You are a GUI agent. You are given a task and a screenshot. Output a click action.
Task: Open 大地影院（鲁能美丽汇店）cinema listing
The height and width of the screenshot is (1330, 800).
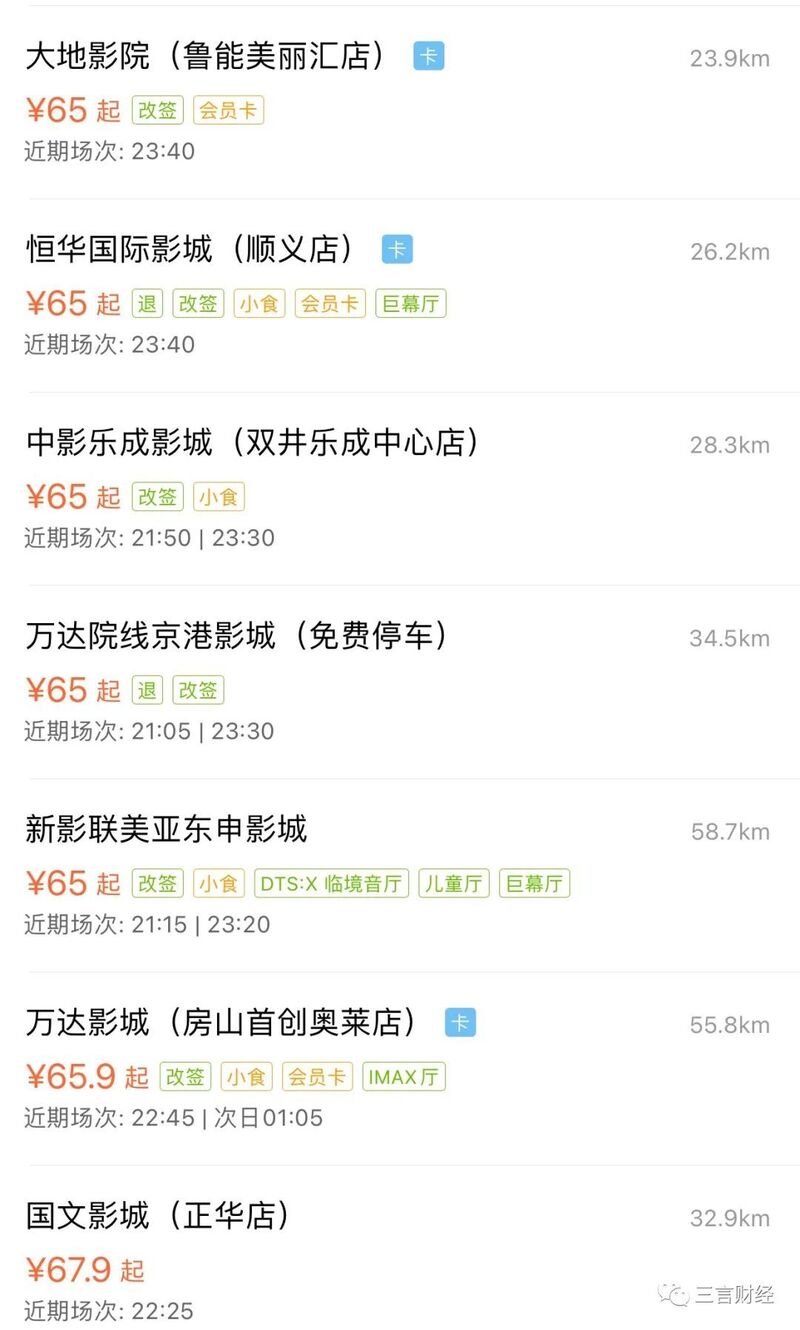coord(205,57)
